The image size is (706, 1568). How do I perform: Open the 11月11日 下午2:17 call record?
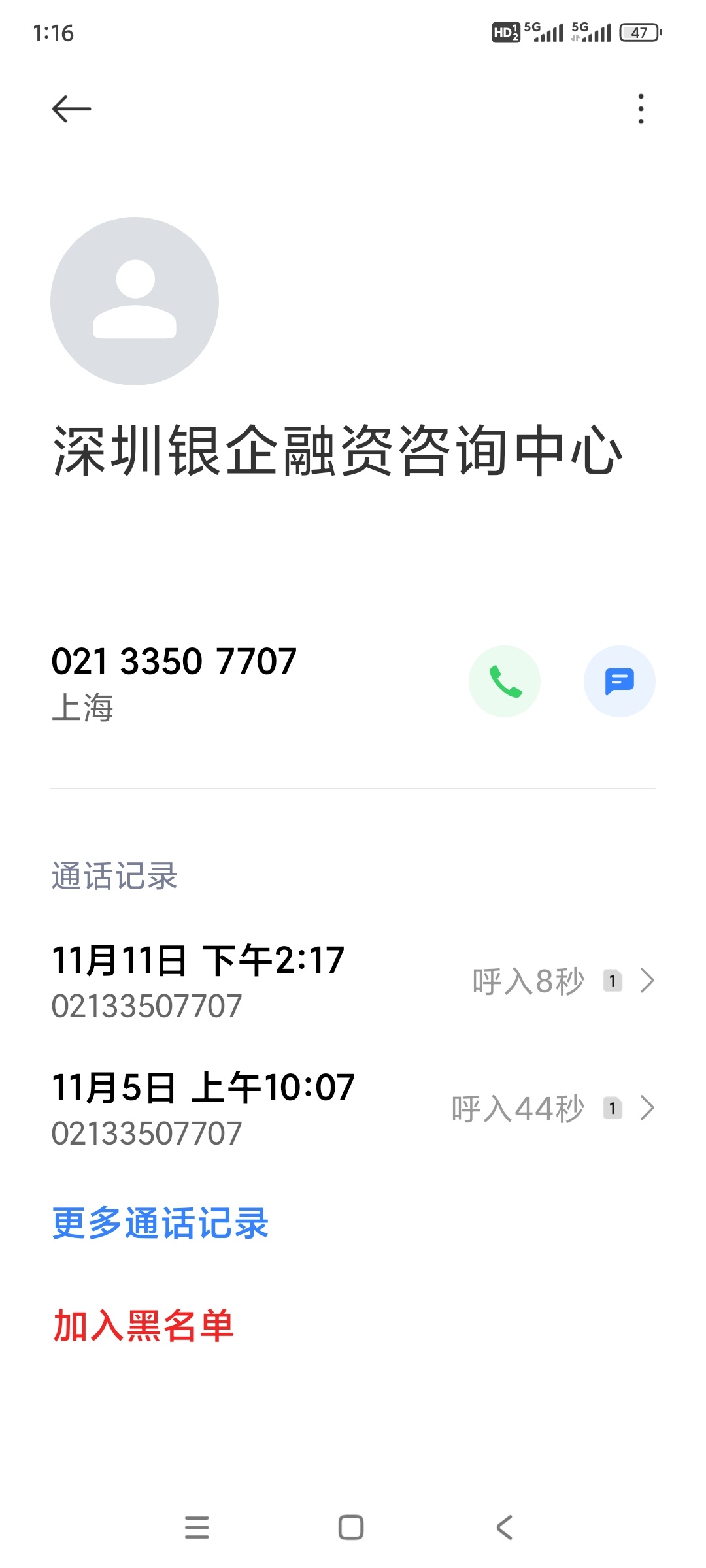(353, 981)
